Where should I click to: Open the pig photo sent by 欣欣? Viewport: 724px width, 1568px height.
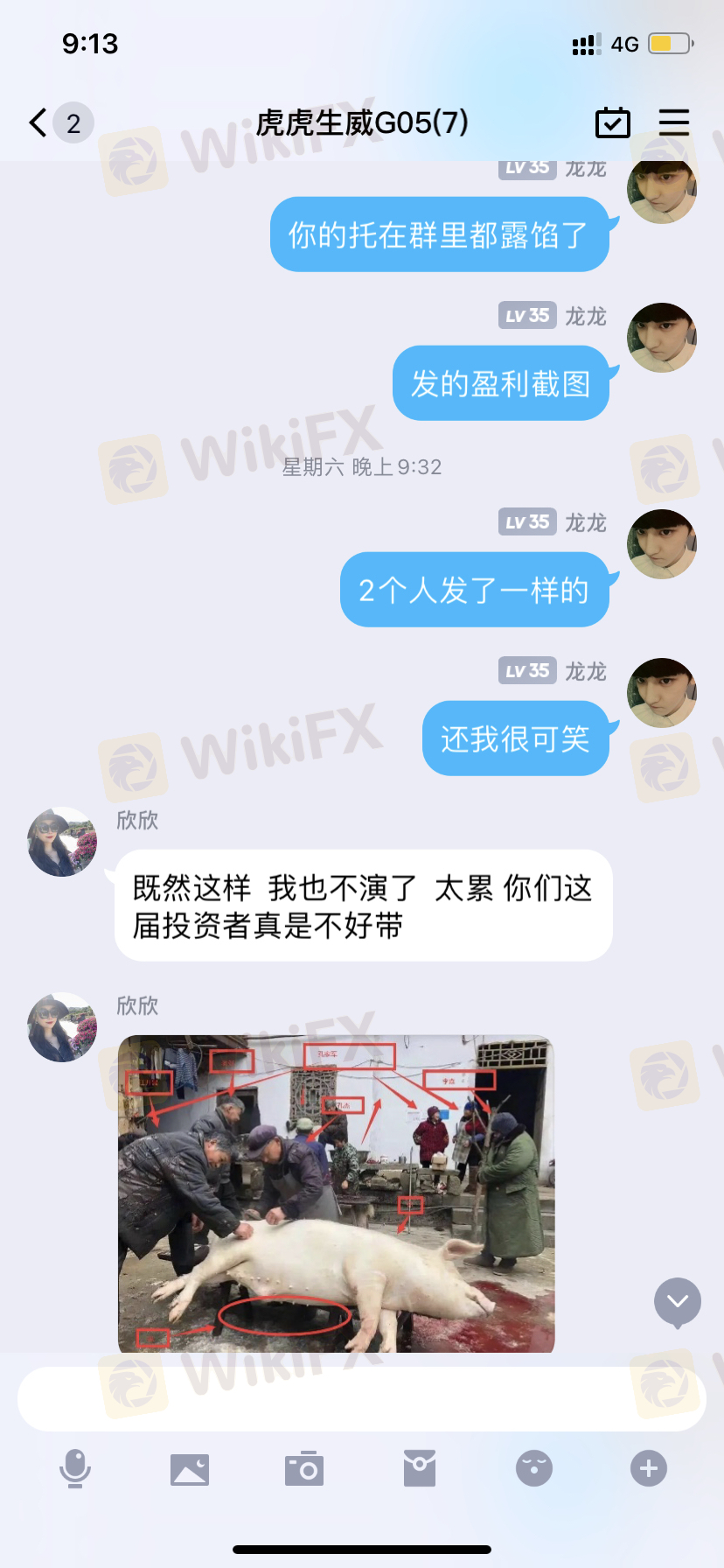(x=337, y=1193)
